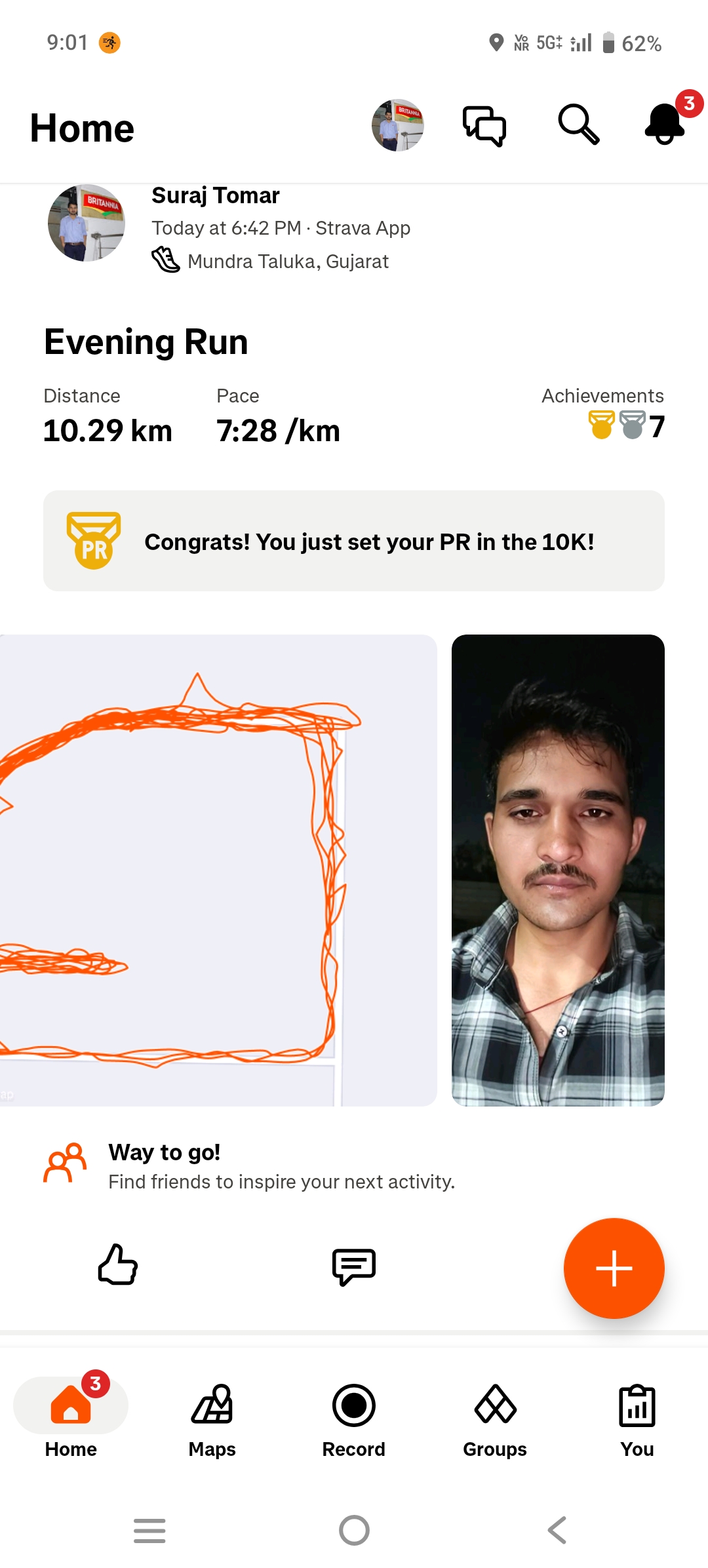Open the messages chat icon

click(484, 125)
